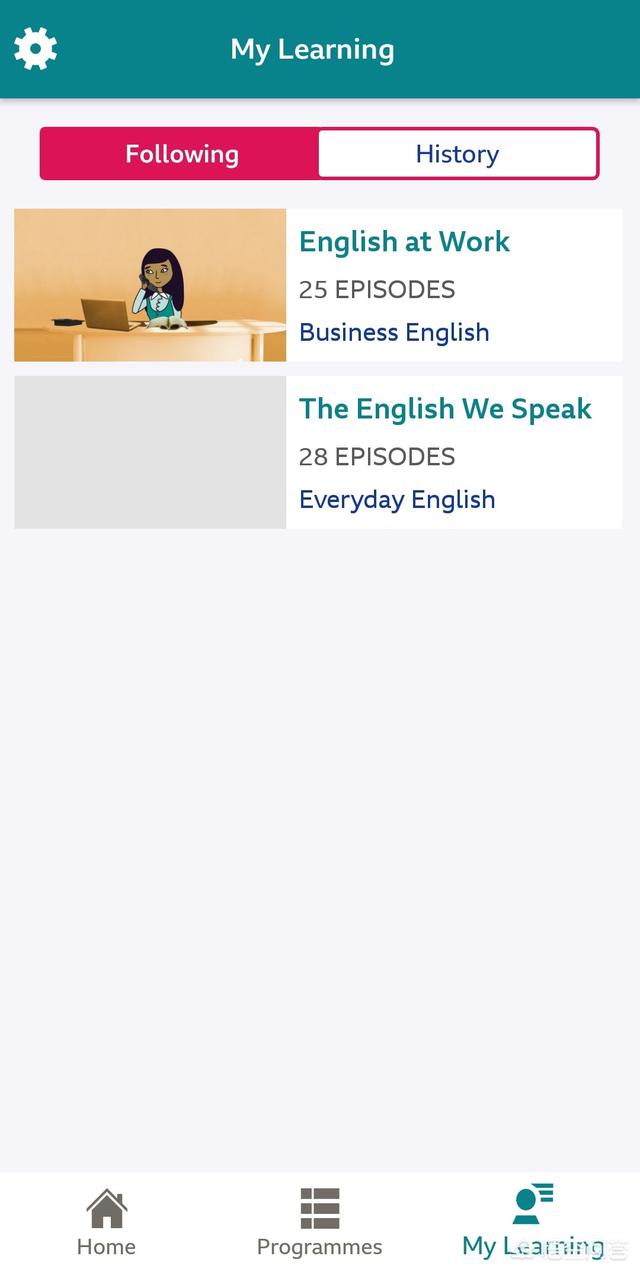Open the settings gear icon
640x1272 pixels.
(x=35, y=48)
